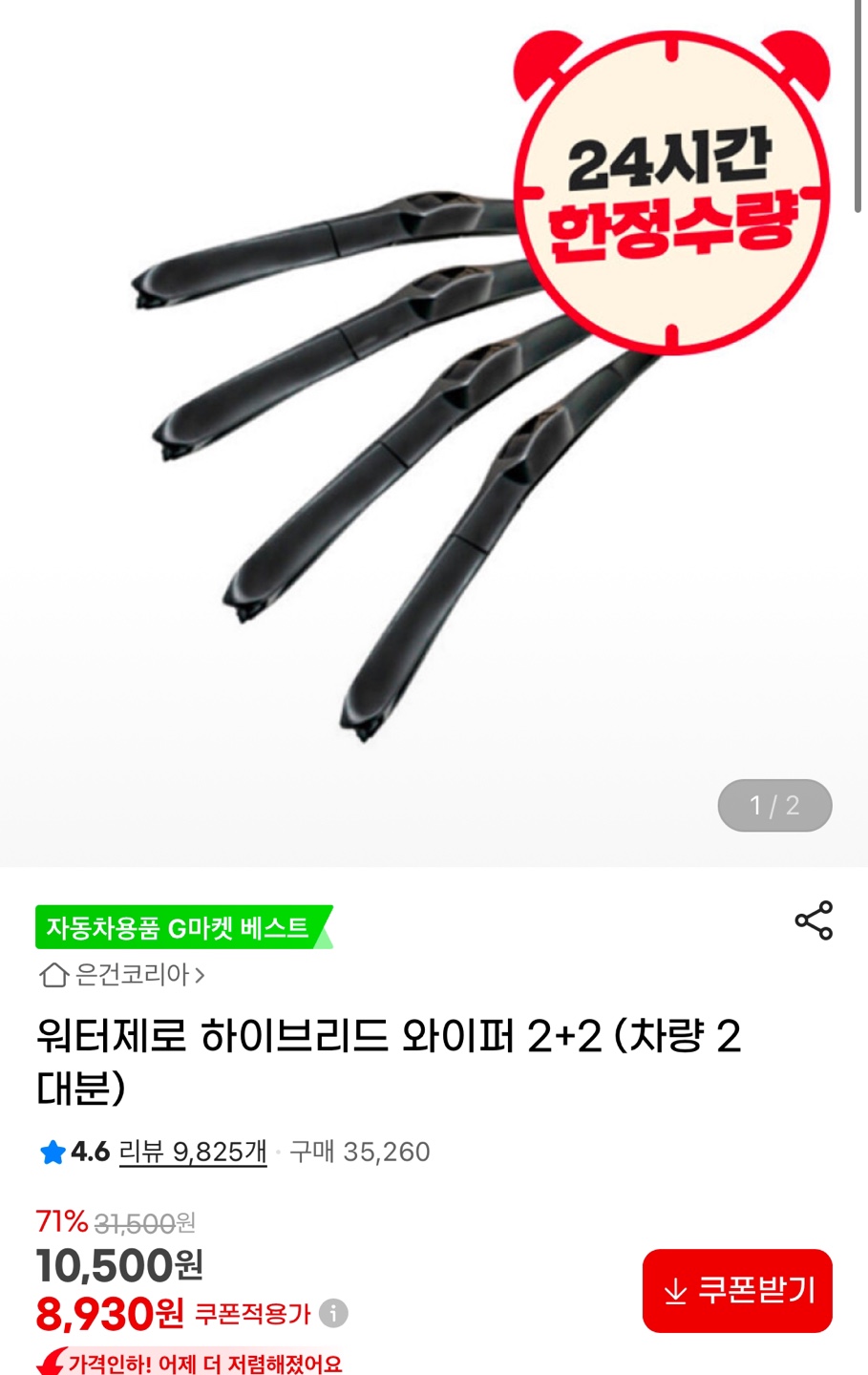Viewport: 868px width, 1375px height.
Task: Share this wiper product
Action: pyautogui.click(x=814, y=920)
